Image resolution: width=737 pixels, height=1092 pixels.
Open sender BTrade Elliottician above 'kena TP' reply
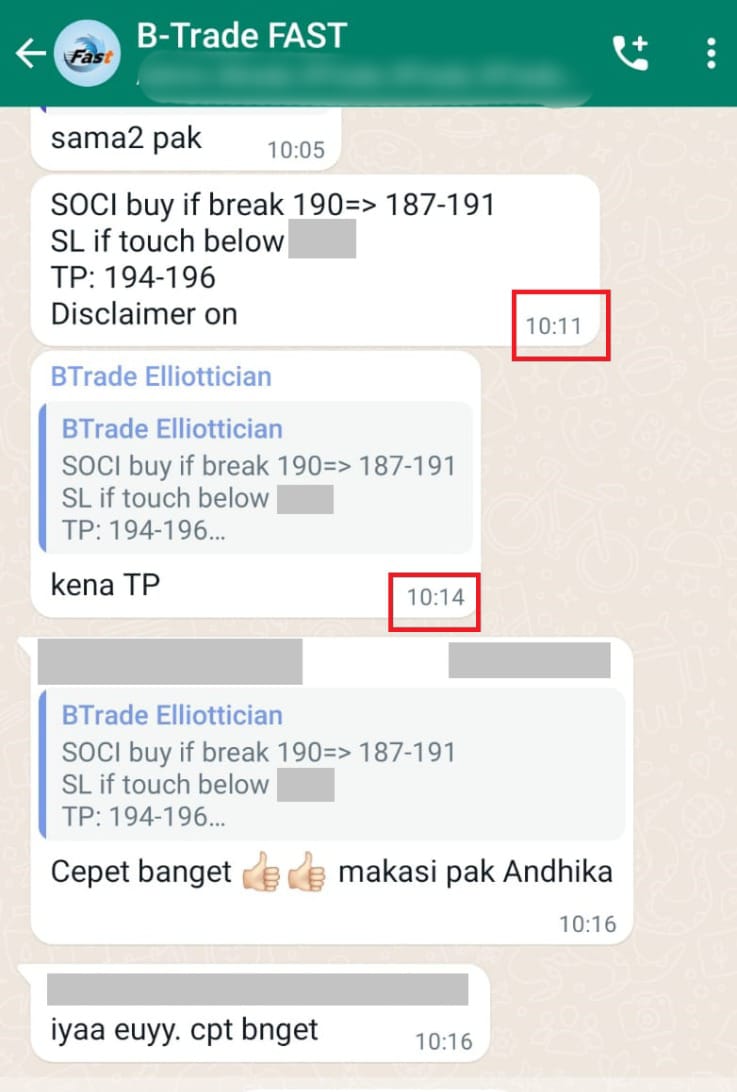click(160, 376)
